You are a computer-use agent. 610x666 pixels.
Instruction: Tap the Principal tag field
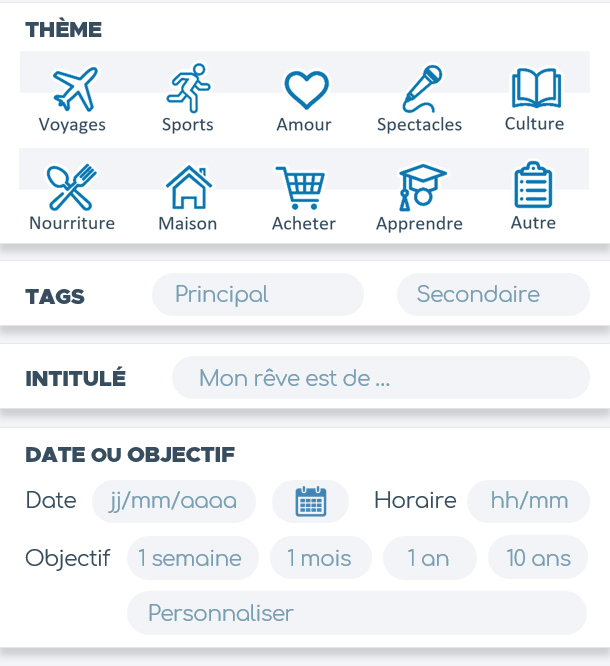tap(258, 295)
